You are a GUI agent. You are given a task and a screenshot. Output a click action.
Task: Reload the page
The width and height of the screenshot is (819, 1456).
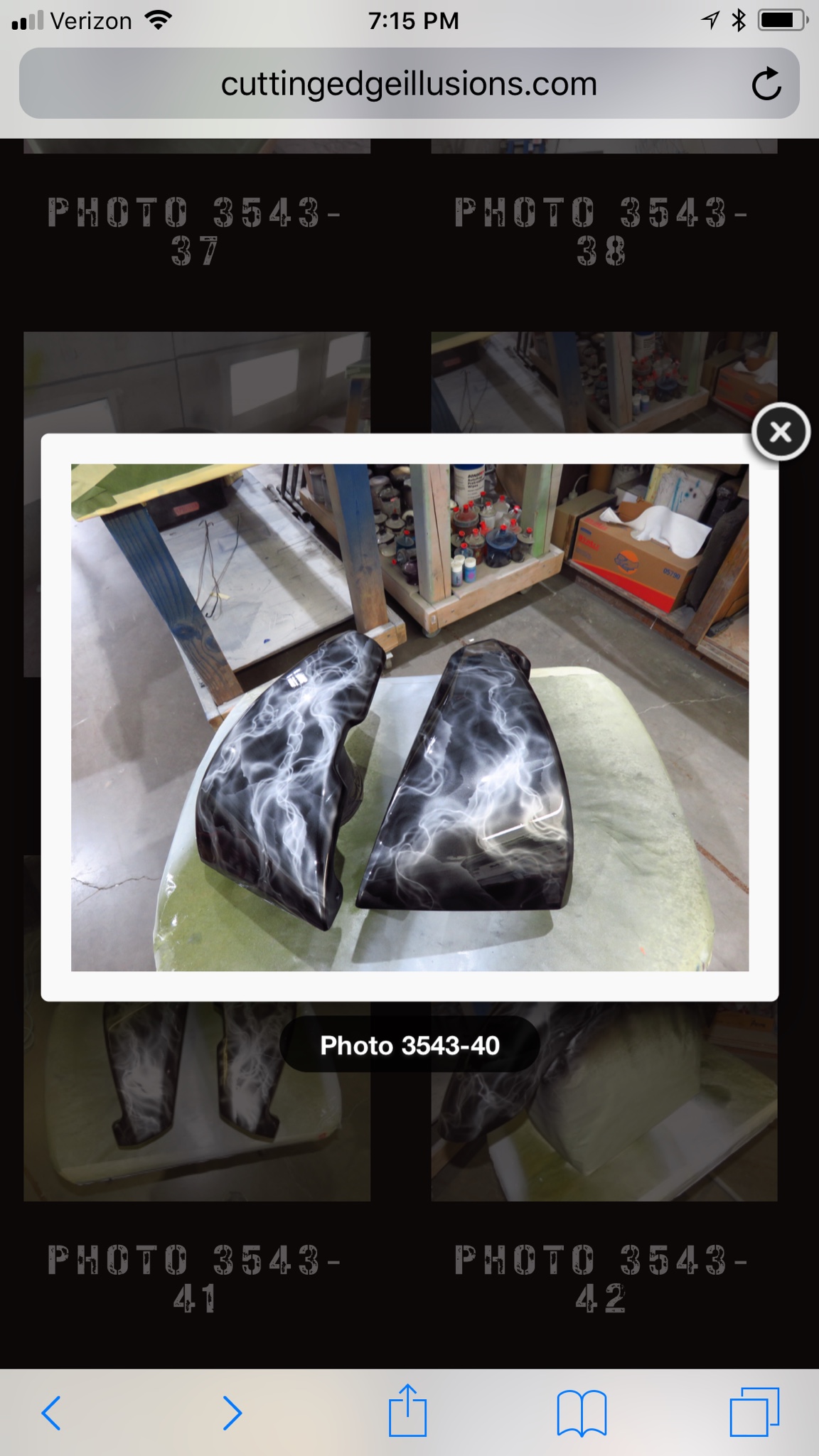pos(766,85)
